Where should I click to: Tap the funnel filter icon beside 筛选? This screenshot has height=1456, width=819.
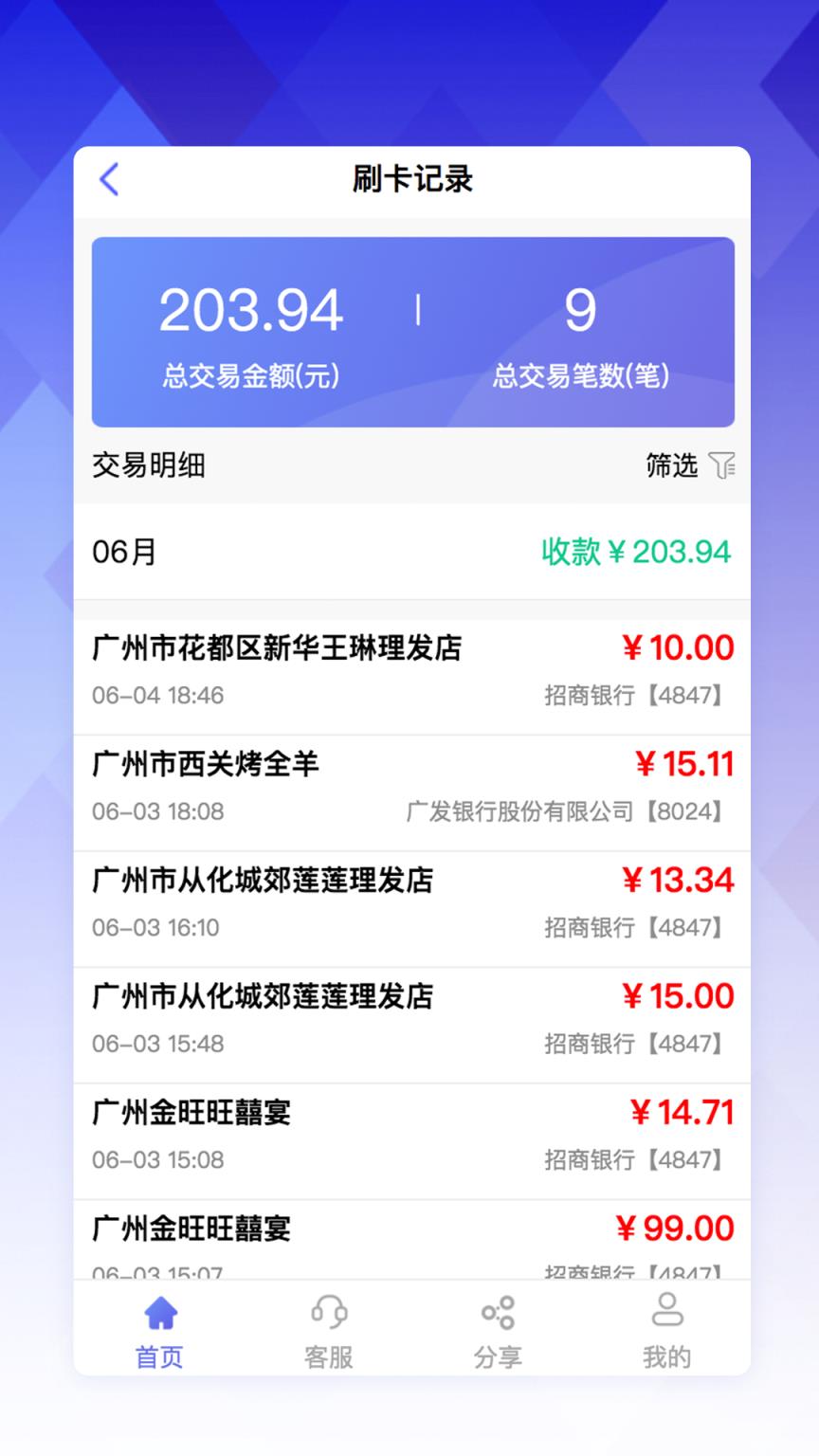tap(723, 466)
